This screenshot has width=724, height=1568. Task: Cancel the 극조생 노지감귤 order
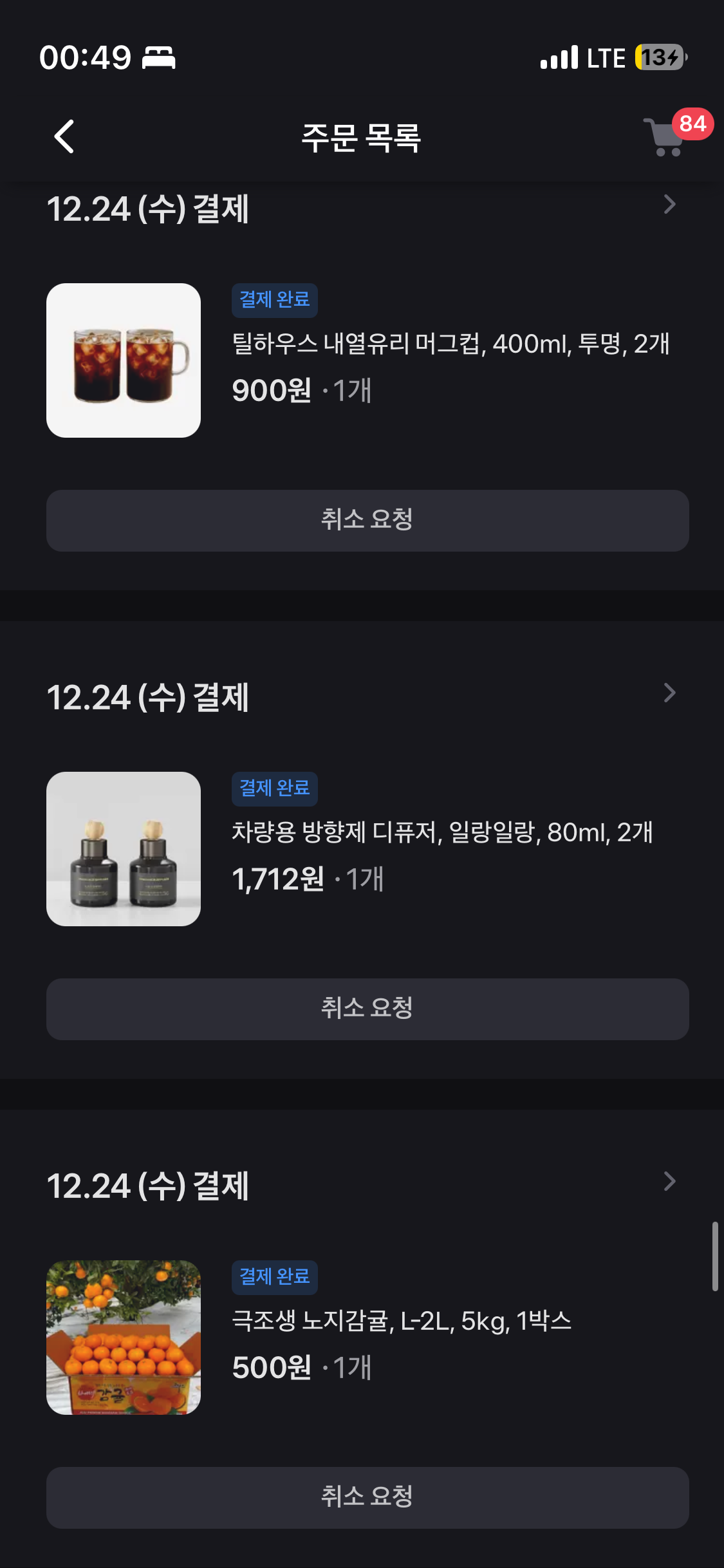point(367,1497)
